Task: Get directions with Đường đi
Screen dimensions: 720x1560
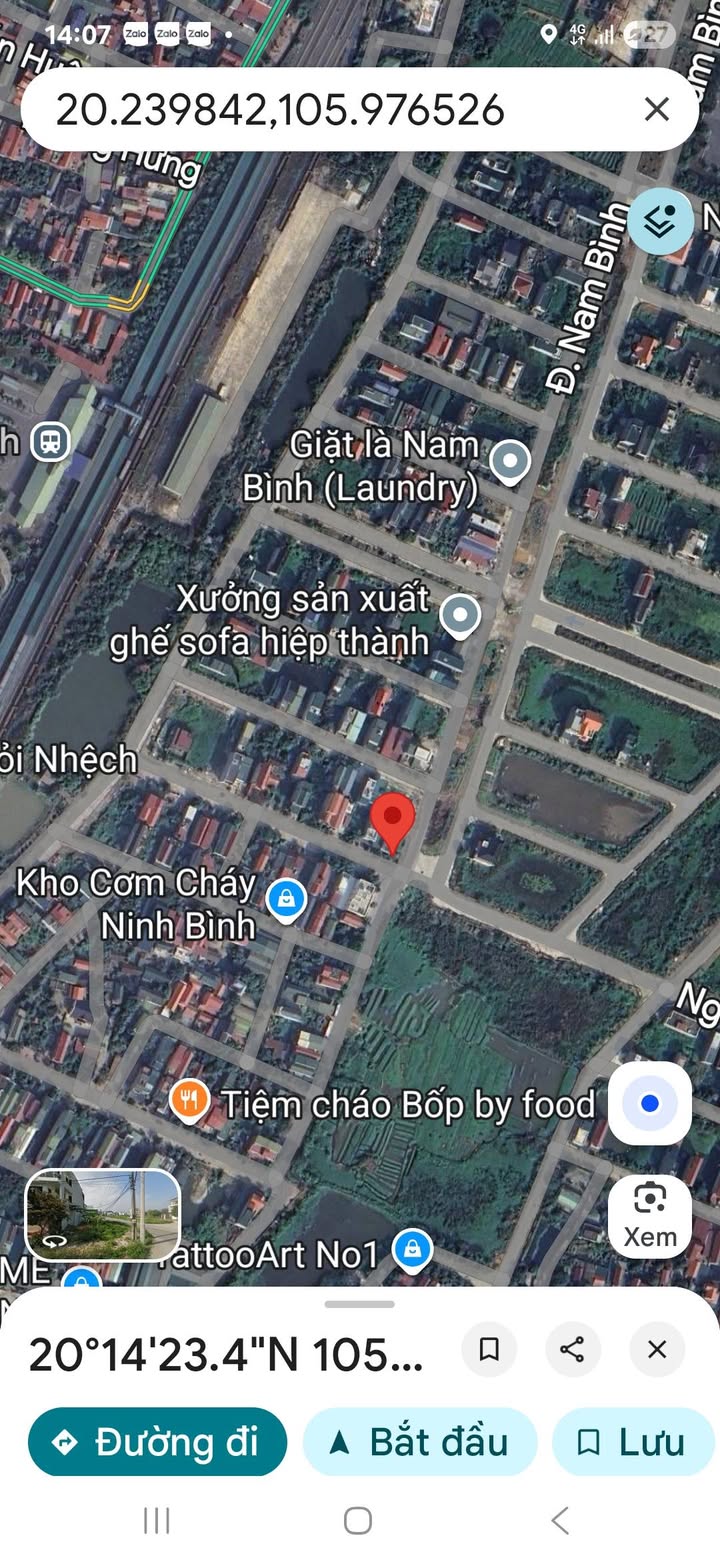Action: point(157,1442)
